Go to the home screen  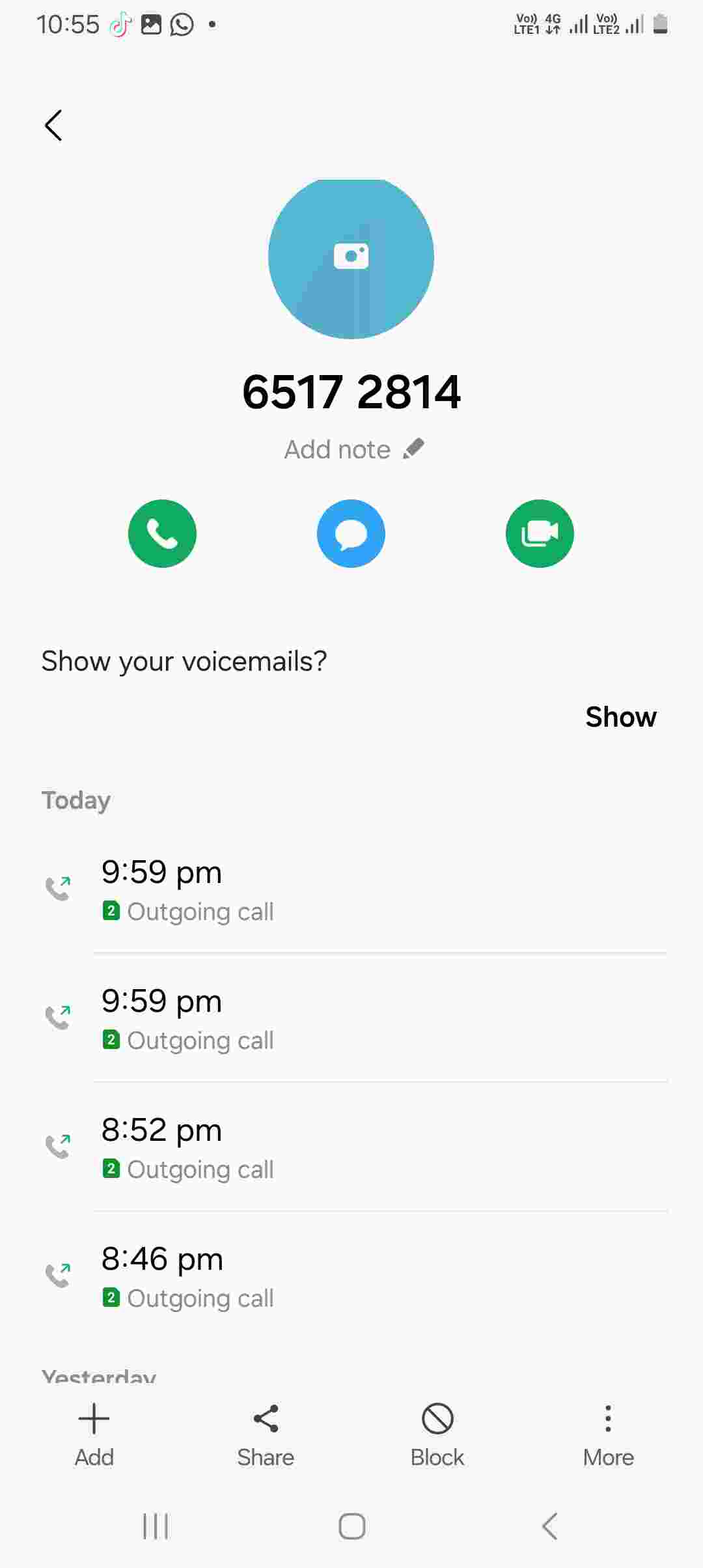pos(351,1526)
